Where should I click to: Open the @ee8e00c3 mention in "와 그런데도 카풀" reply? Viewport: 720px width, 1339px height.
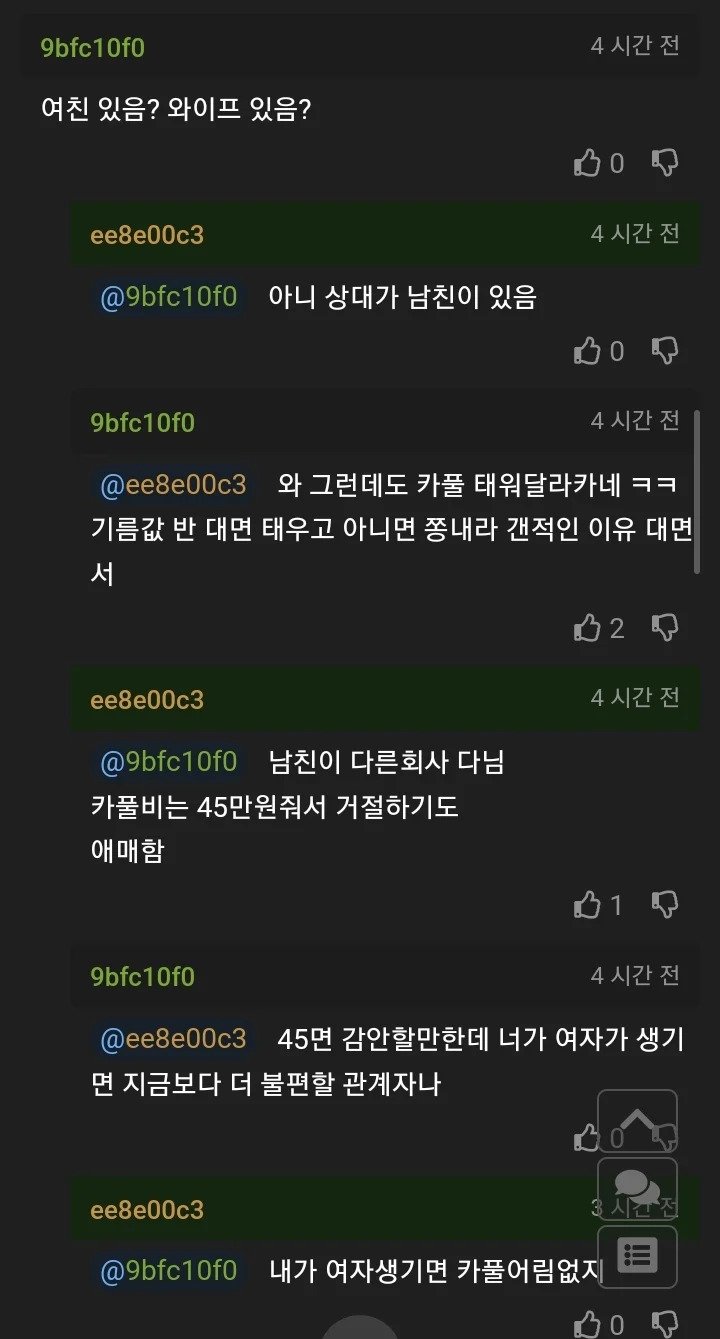point(173,485)
